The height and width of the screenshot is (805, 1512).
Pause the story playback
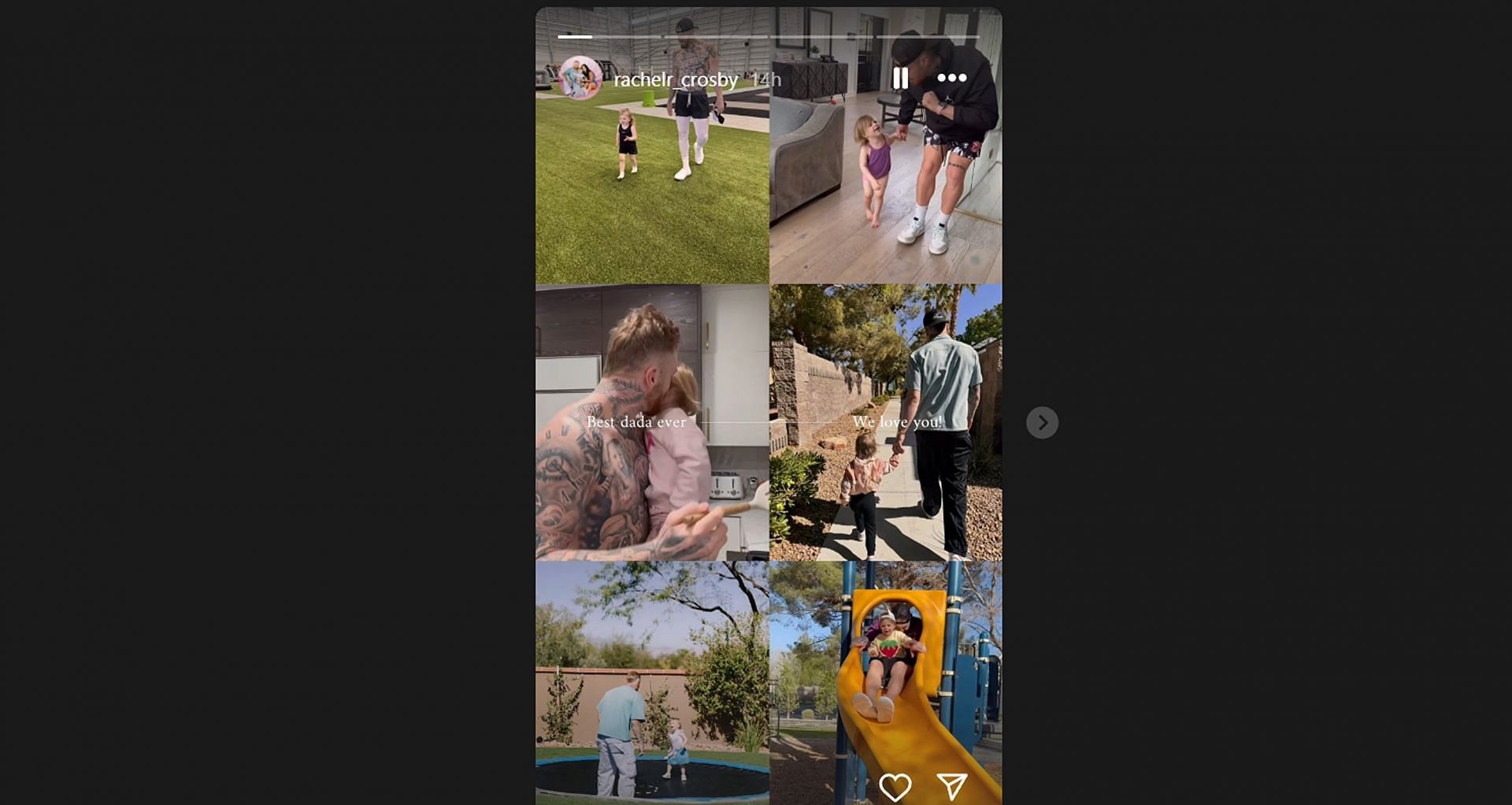[900, 78]
